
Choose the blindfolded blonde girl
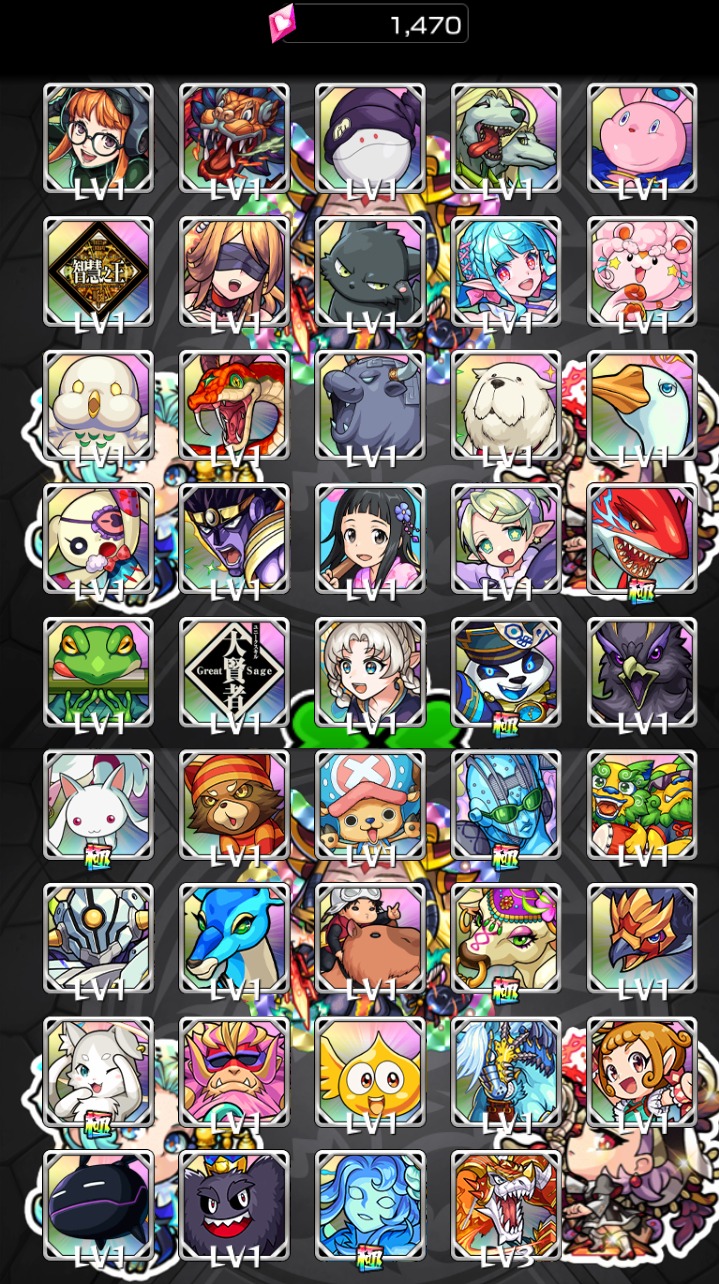tap(234, 271)
